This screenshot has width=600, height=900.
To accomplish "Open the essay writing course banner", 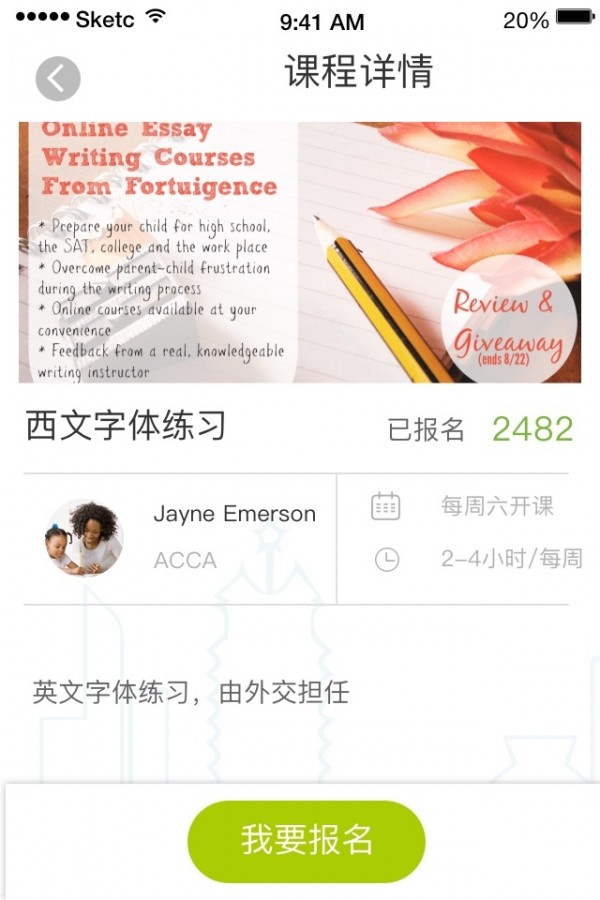I will pos(300,252).
